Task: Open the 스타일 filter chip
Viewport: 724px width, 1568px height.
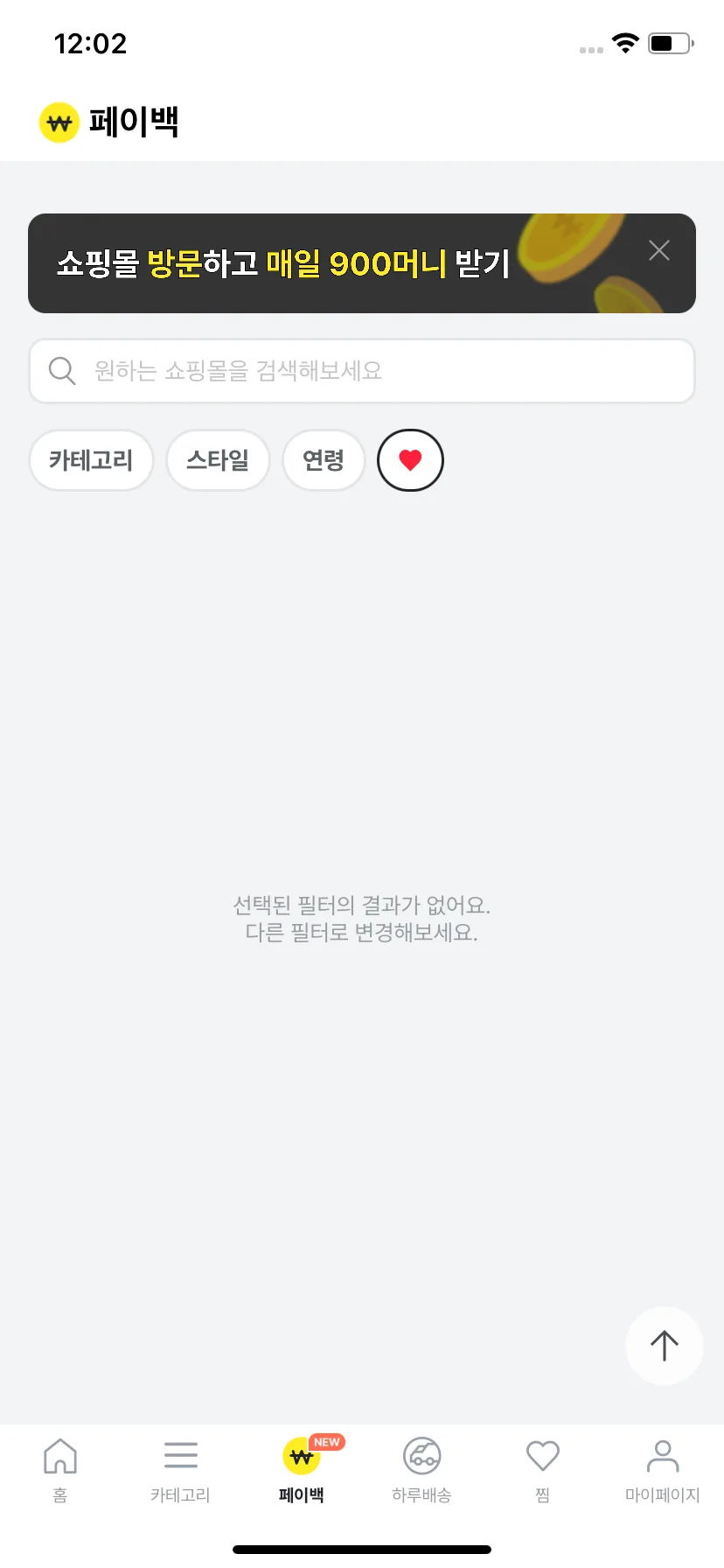Action: point(218,460)
